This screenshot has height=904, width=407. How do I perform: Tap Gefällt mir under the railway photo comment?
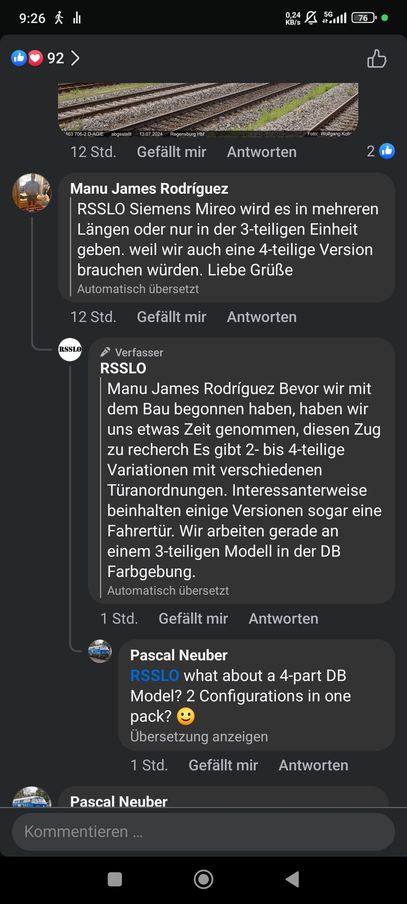coord(171,152)
